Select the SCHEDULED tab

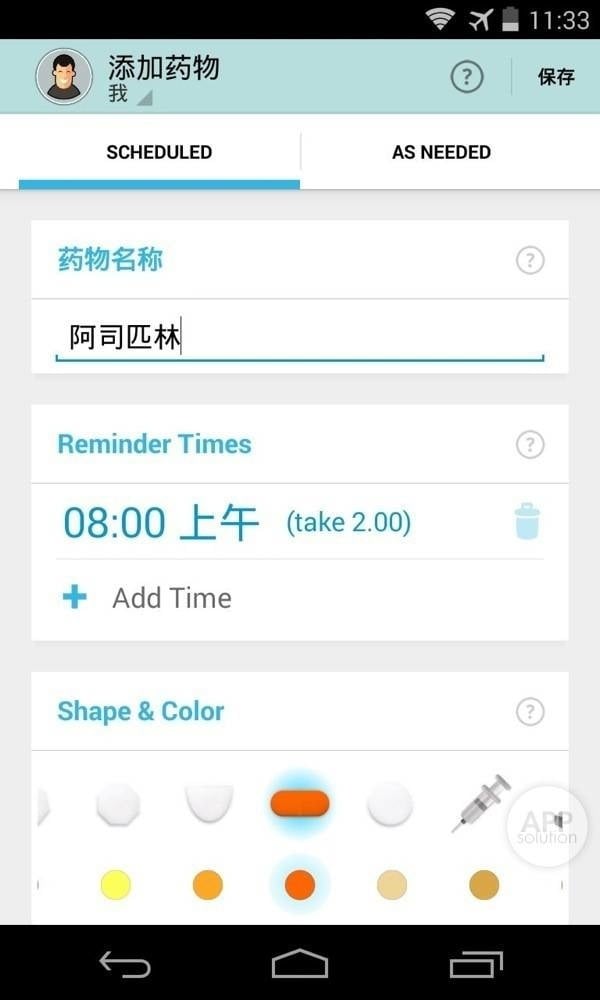point(159,153)
